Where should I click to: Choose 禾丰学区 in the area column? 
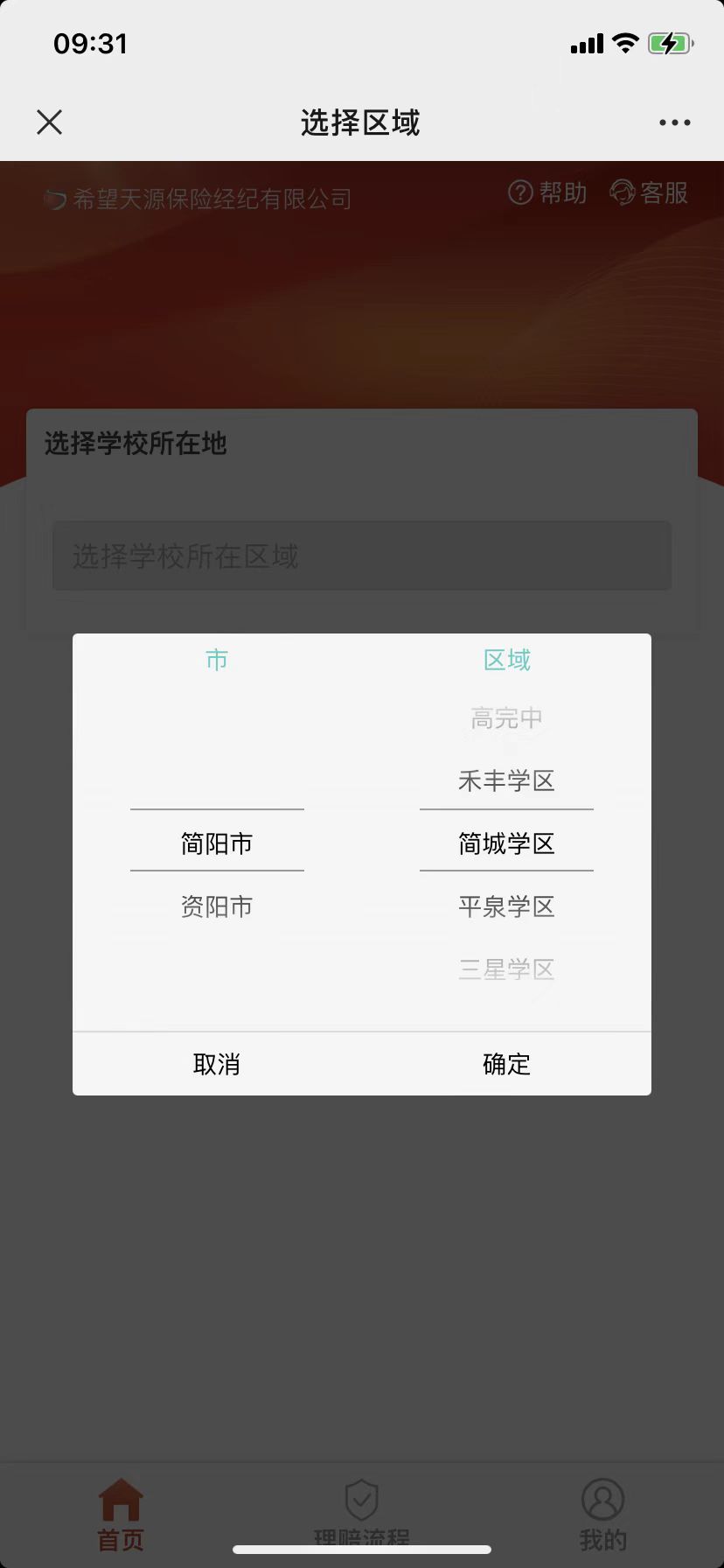(x=506, y=780)
